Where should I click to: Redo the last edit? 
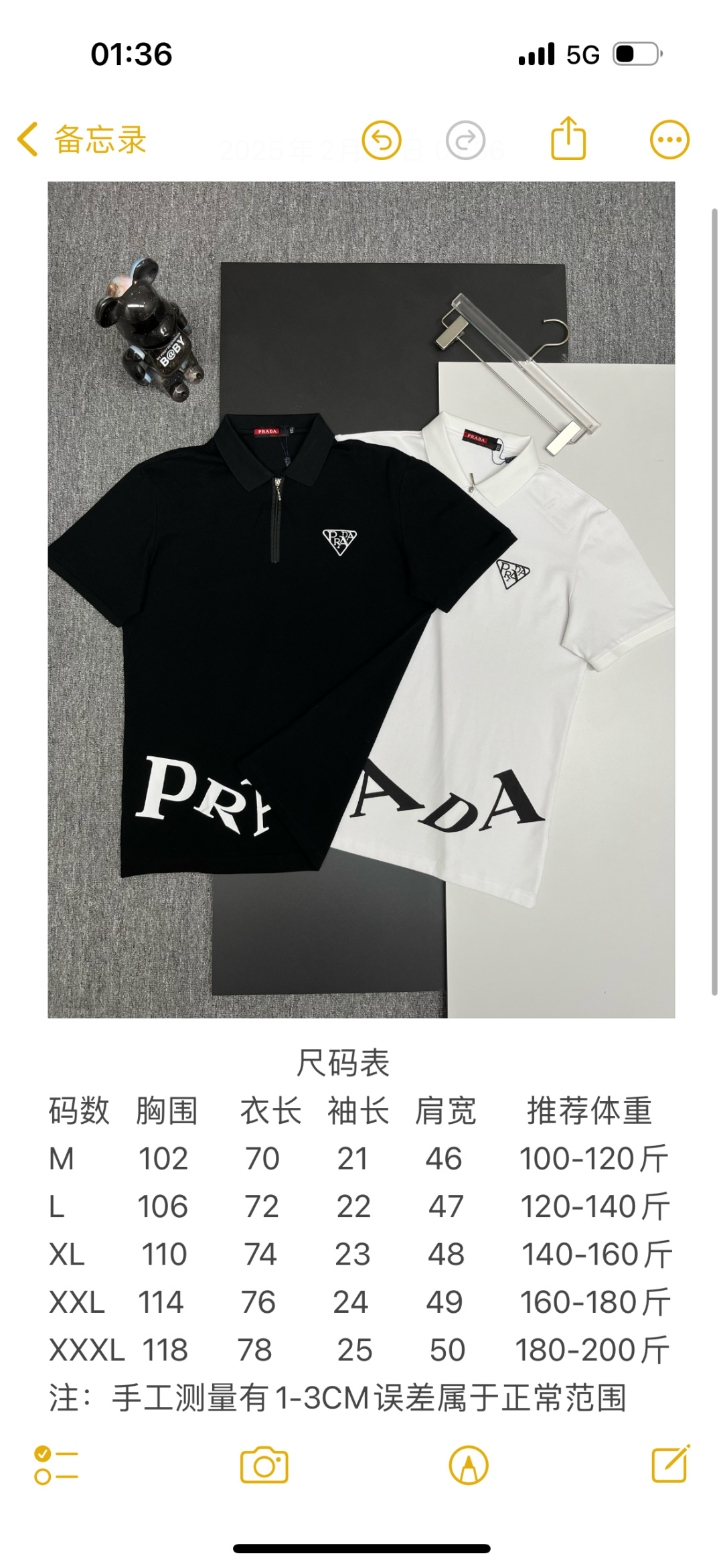pyautogui.click(x=465, y=140)
